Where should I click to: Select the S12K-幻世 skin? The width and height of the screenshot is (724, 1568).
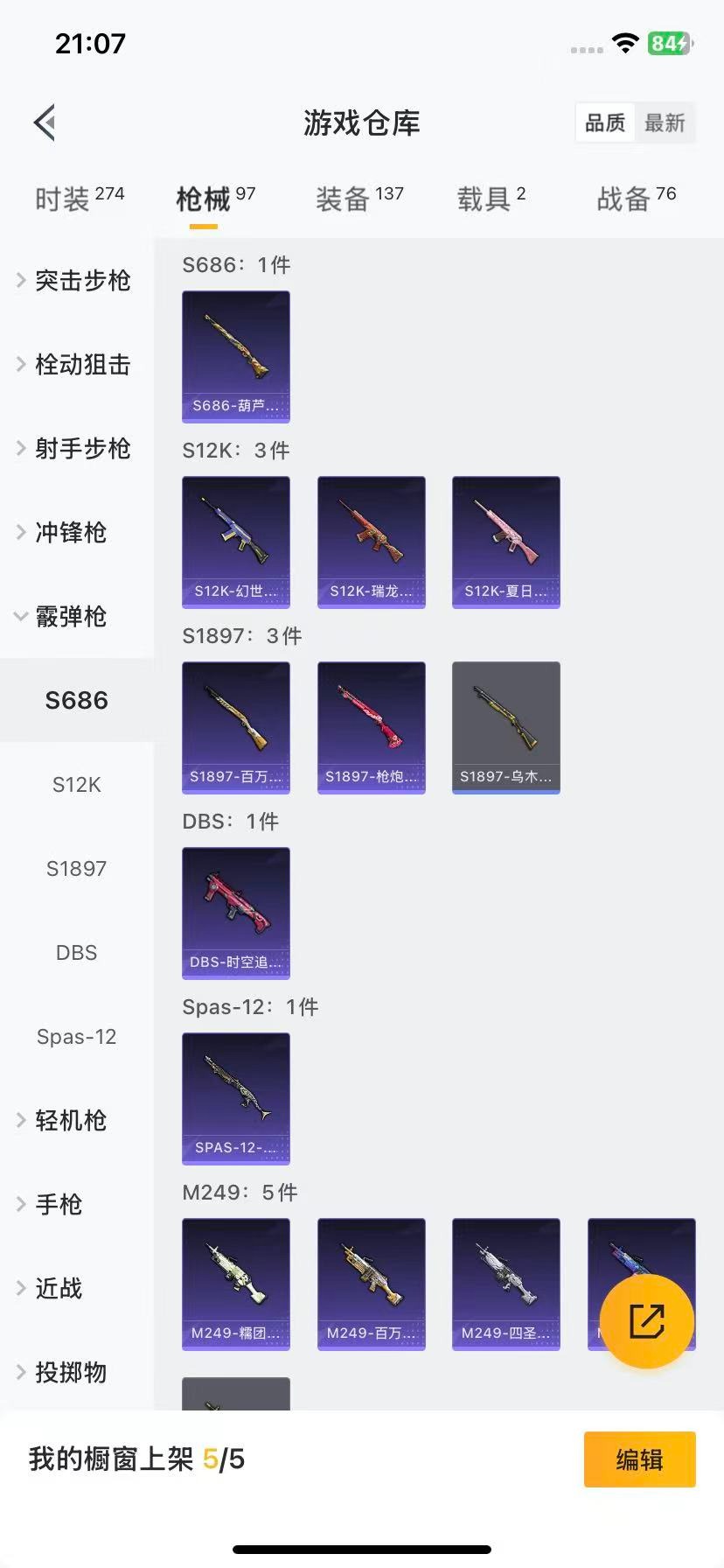(235, 542)
